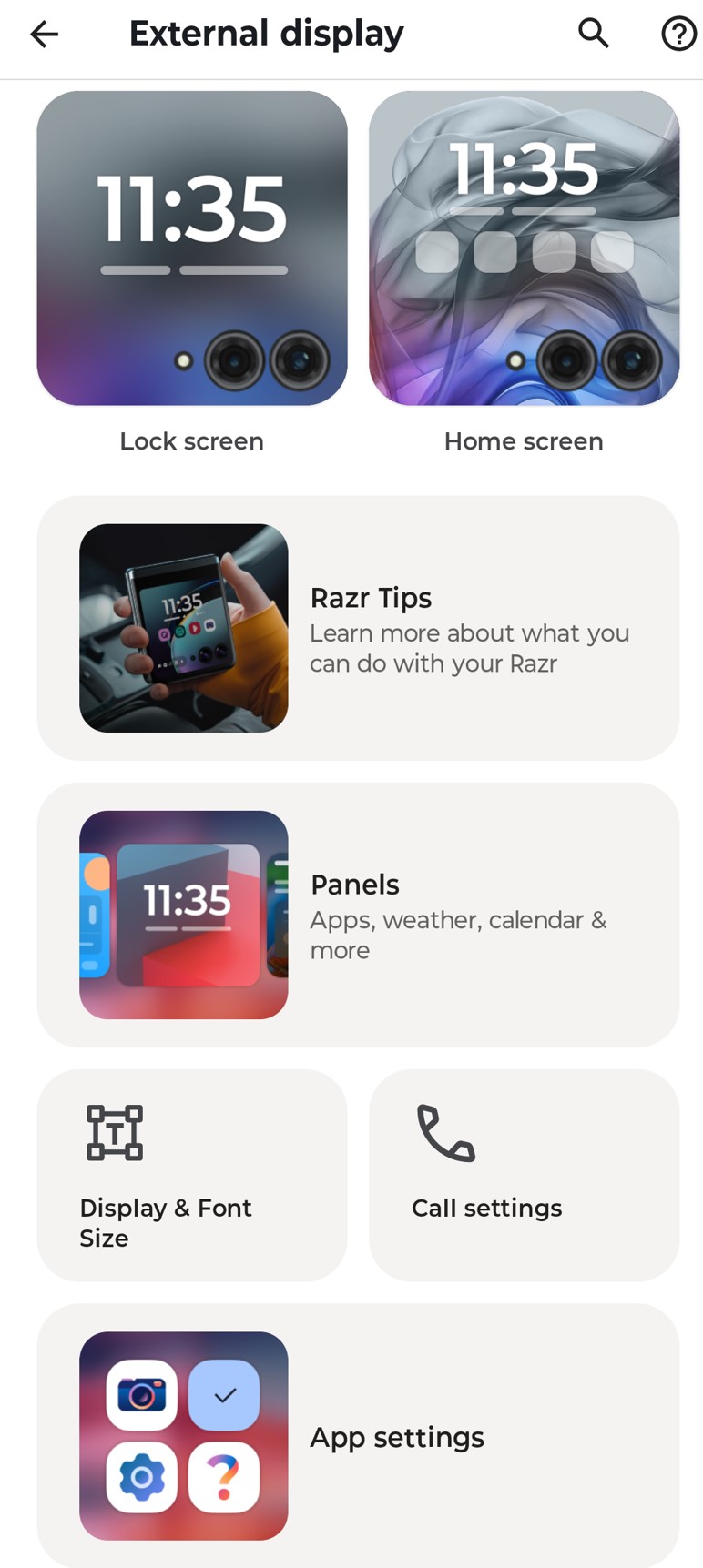This screenshot has height=1568, width=703.
Task: Open App settings
Action: click(358, 1436)
